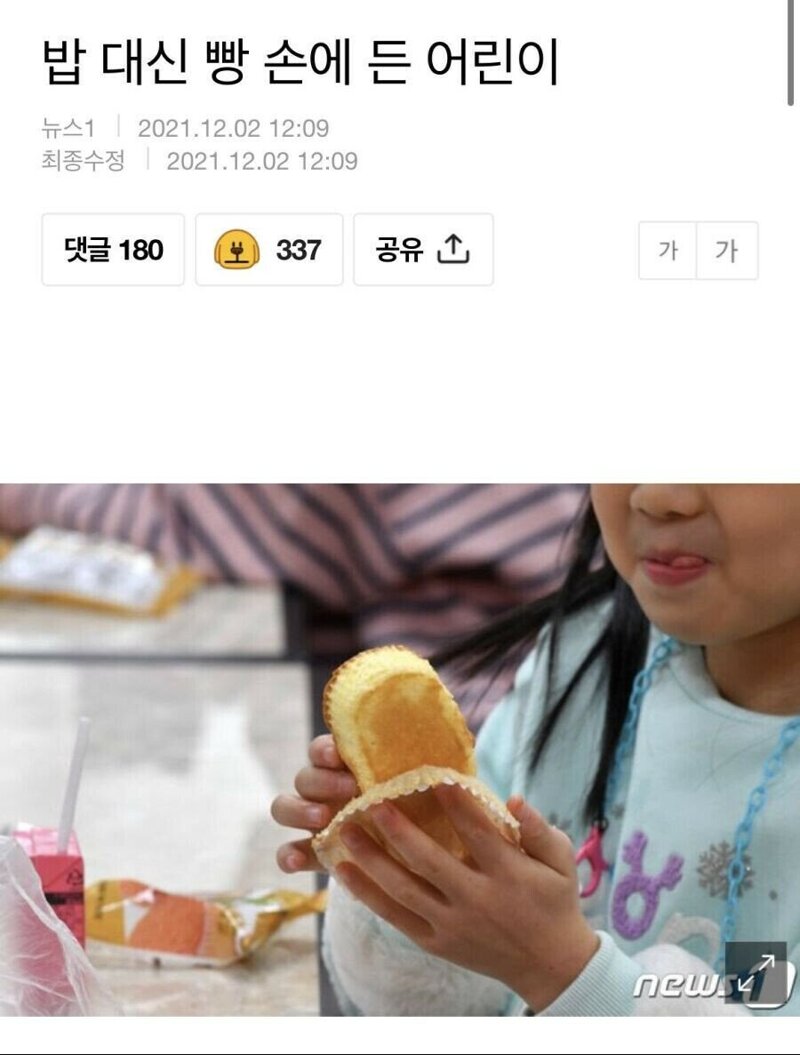Increase font size with large 가
This screenshot has width=800, height=1055.
pos(727,251)
